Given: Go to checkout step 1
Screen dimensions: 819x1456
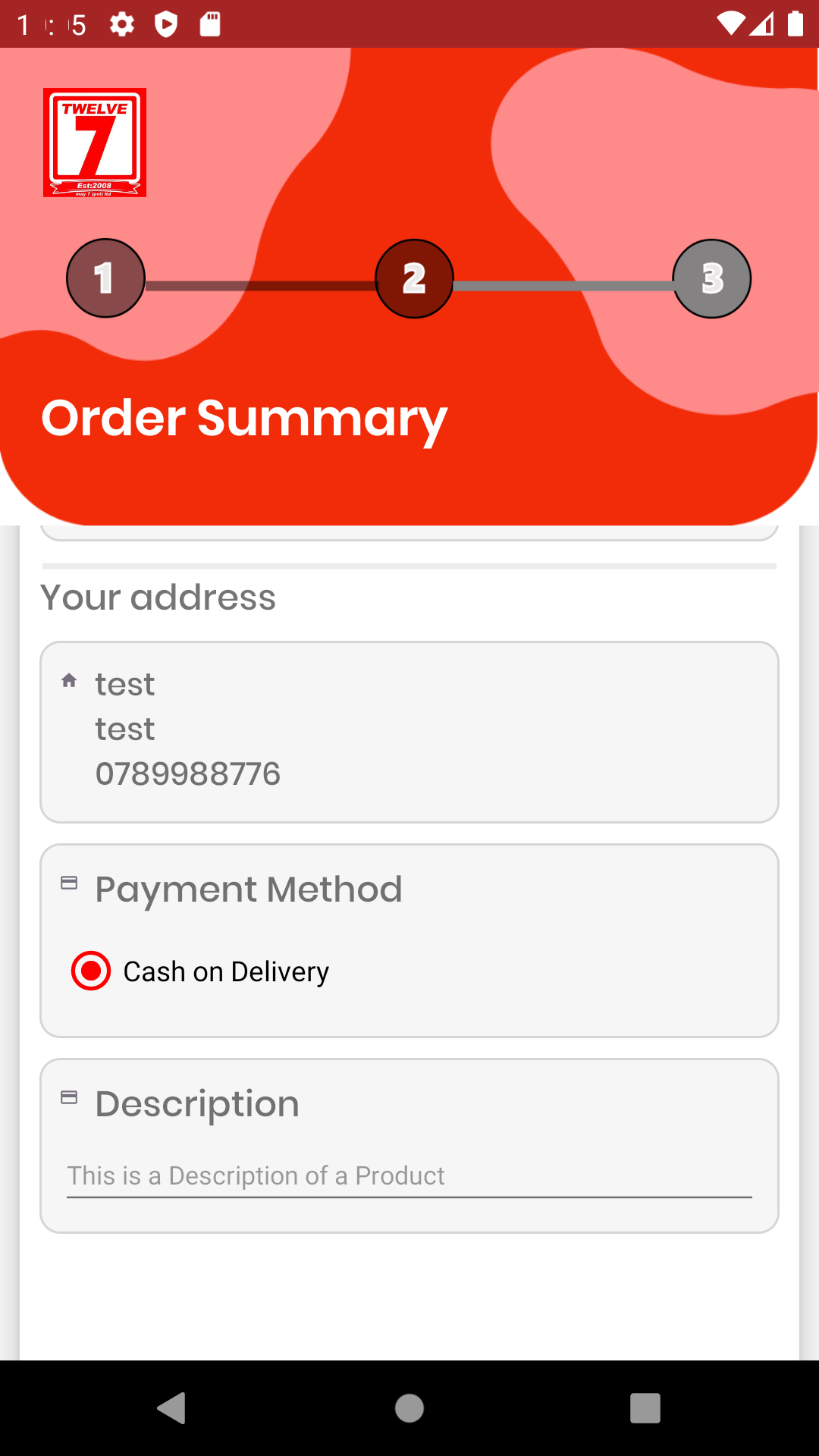Looking at the screenshot, I should (105, 278).
